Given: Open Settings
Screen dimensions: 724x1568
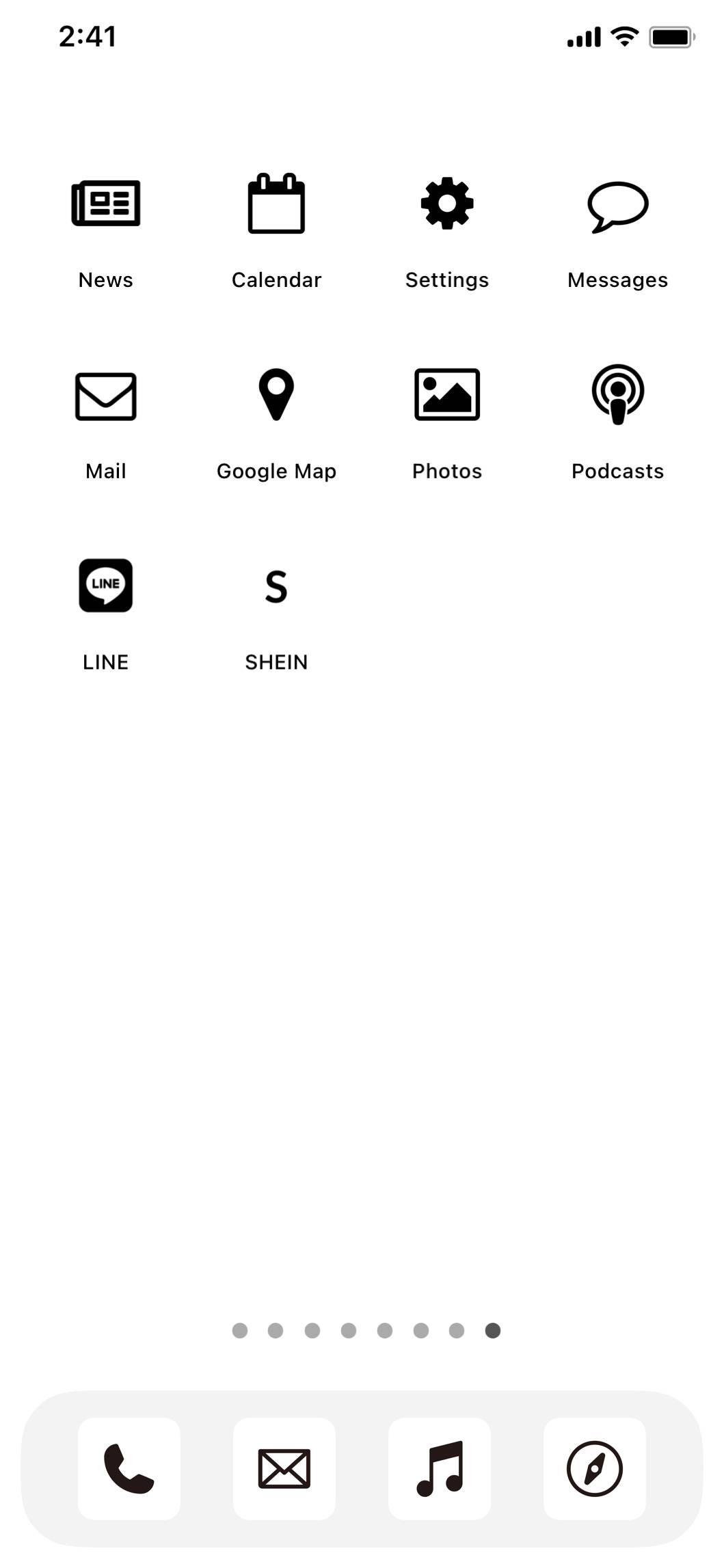Looking at the screenshot, I should tap(447, 204).
